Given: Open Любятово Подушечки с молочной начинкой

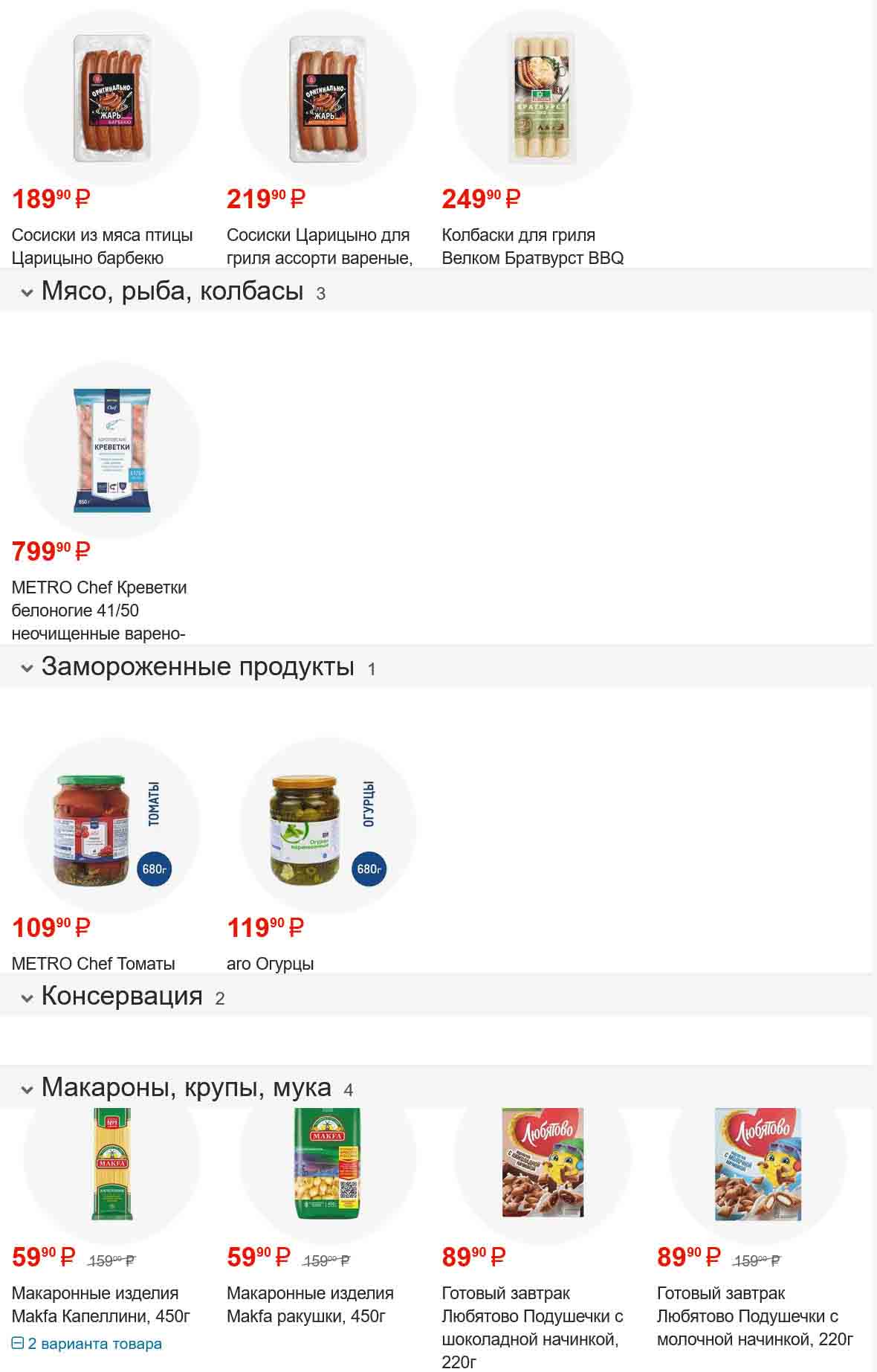Looking at the screenshot, I should (x=758, y=1164).
